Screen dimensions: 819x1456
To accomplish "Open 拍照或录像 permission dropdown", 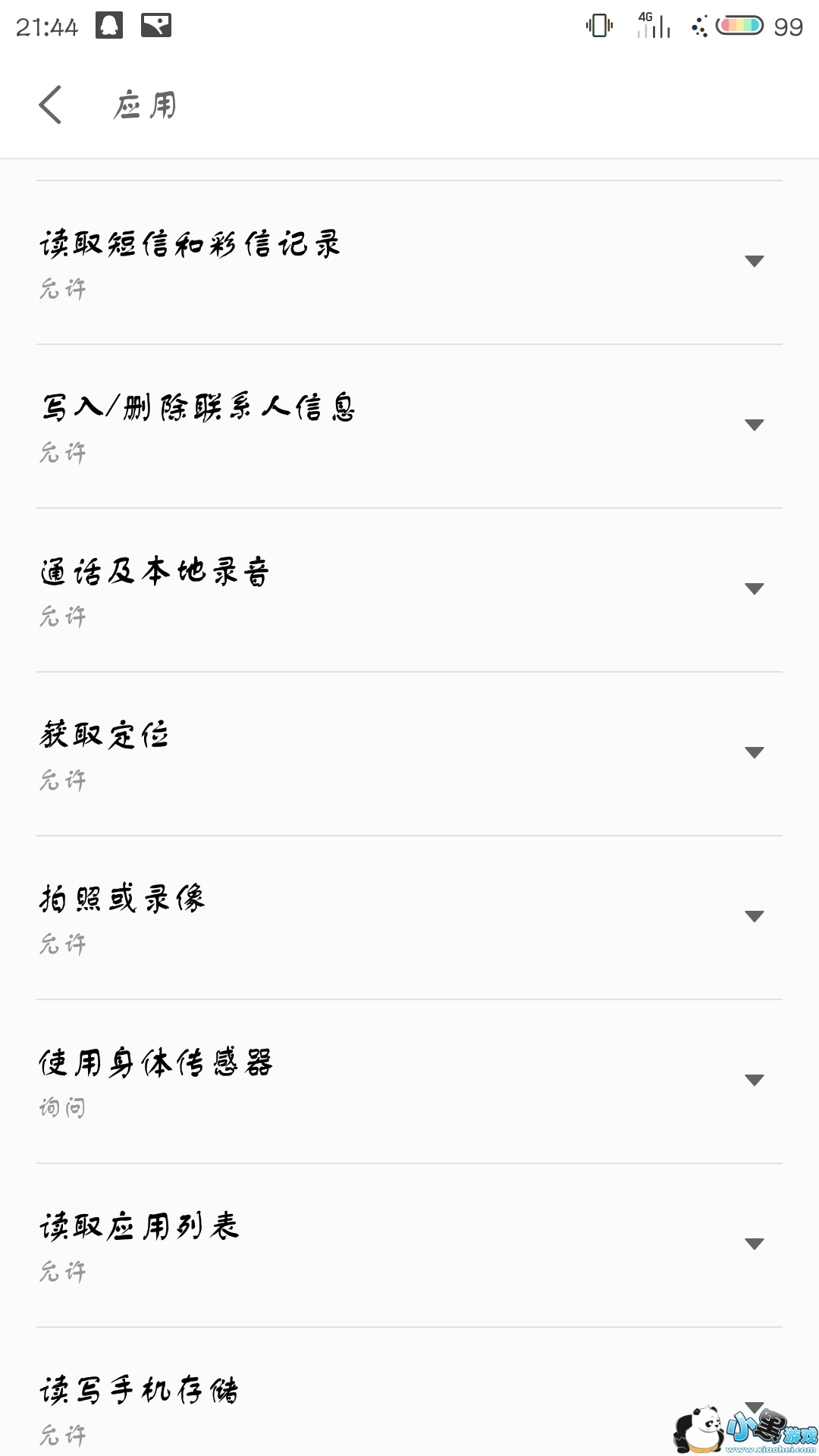I will click(x=754, y=917).
